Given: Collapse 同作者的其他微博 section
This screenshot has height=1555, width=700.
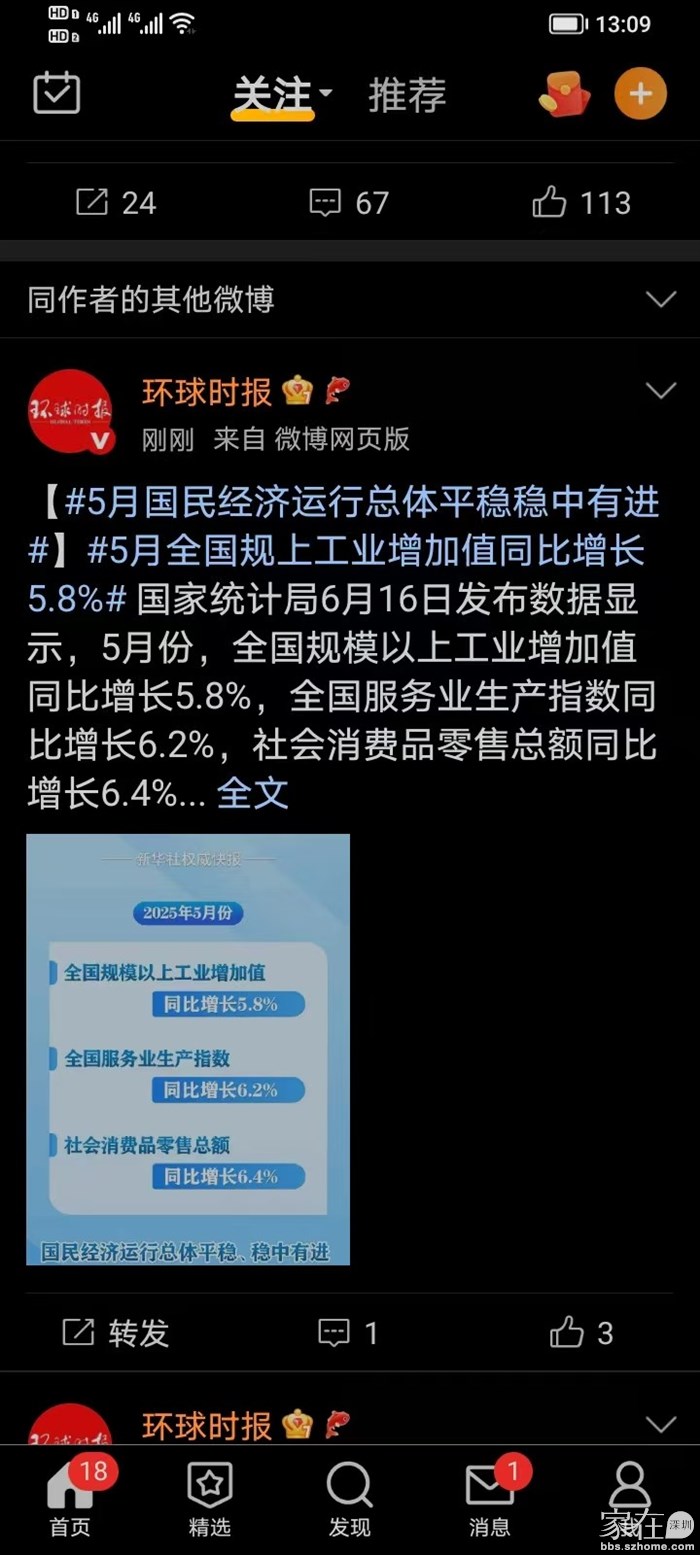Looking at the screenshot, I should (x=660, y=299).
